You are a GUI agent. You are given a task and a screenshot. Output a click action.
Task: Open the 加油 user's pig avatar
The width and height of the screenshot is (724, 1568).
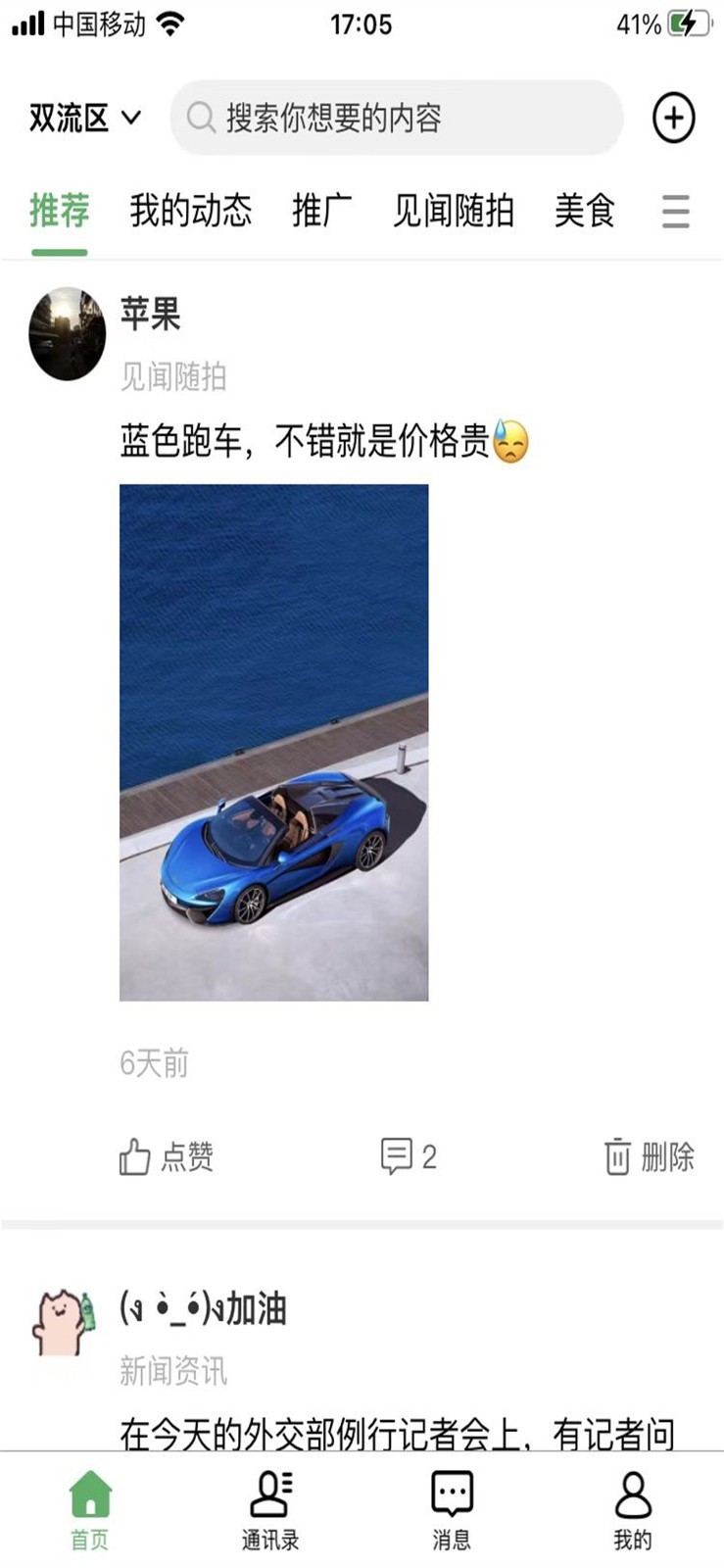[x=65, y=1322]
